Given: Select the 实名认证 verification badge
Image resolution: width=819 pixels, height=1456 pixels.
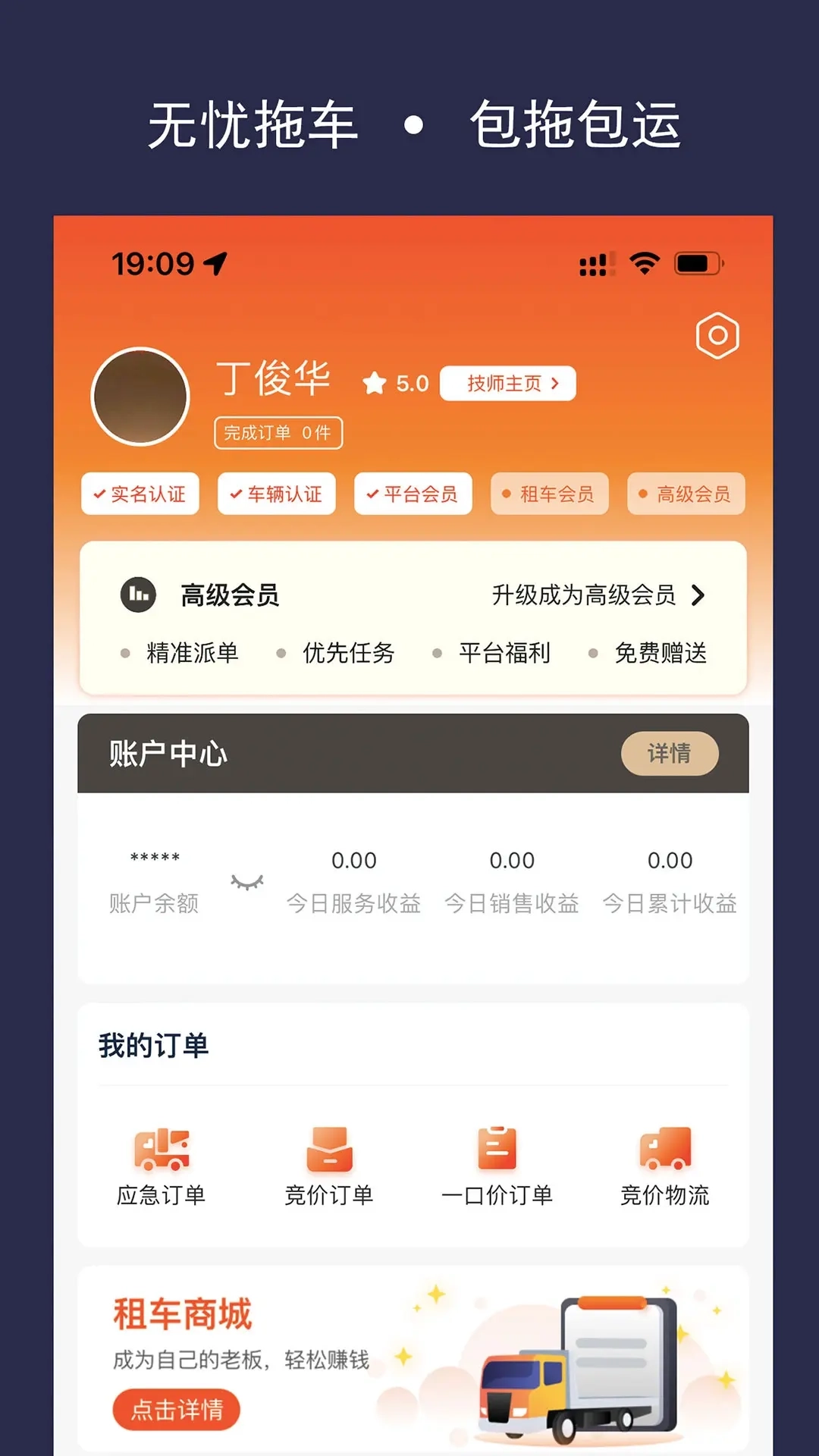Looking at the screenshot, I should click(140, 494).
